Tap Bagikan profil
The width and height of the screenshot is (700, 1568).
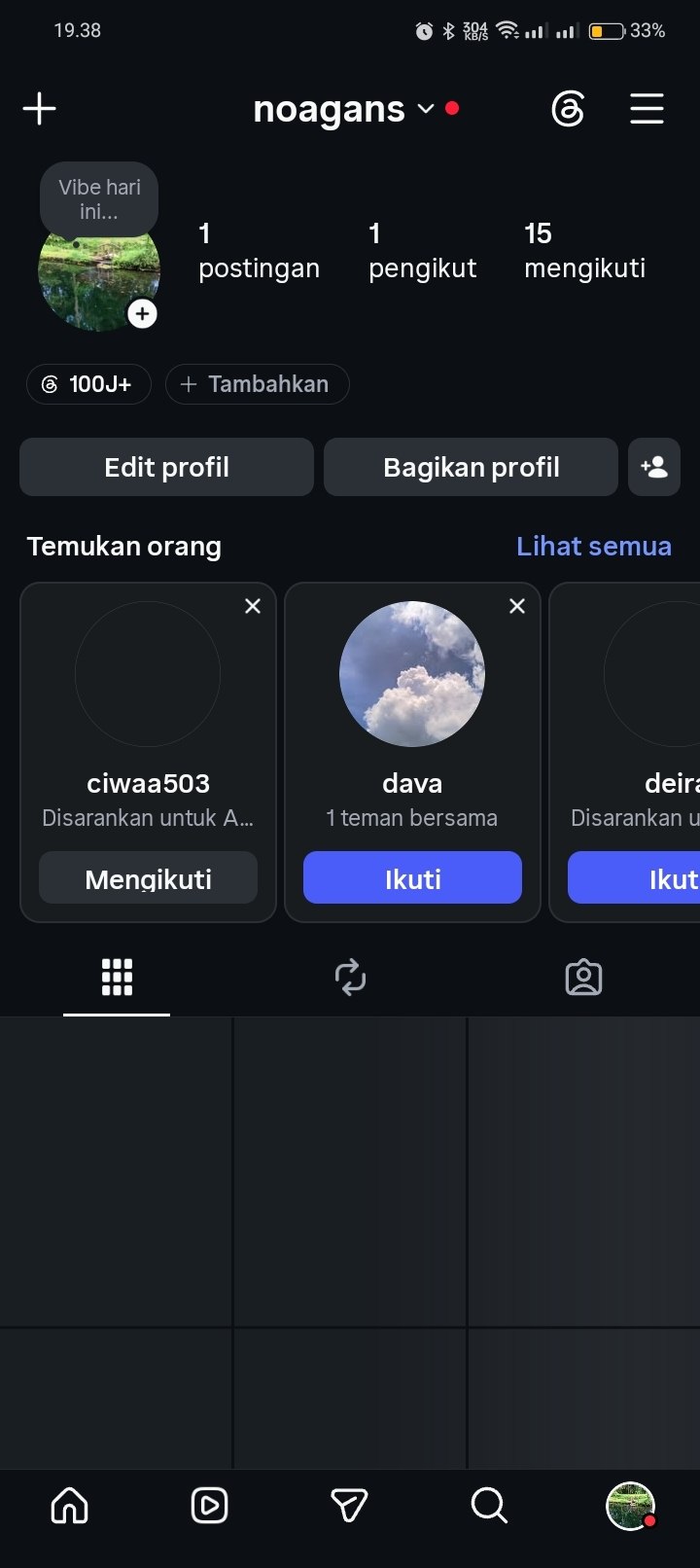[471, 467]
